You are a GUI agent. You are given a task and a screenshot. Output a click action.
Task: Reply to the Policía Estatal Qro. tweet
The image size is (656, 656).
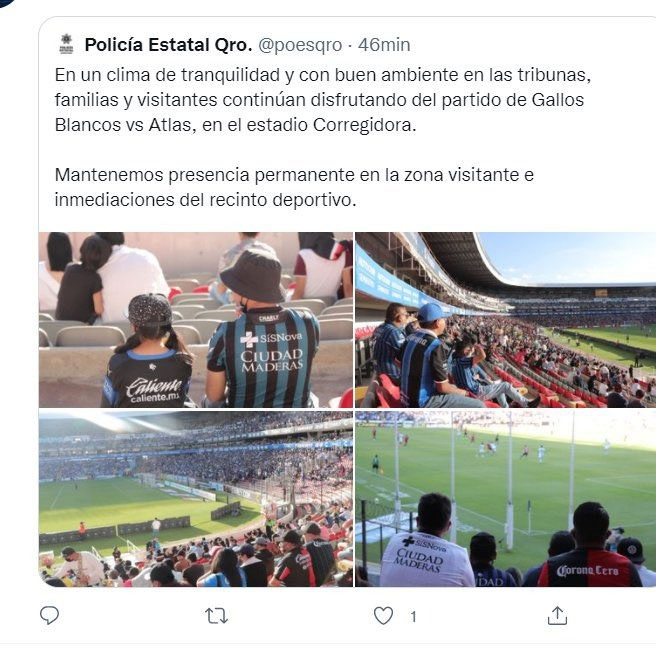point(49,616)
